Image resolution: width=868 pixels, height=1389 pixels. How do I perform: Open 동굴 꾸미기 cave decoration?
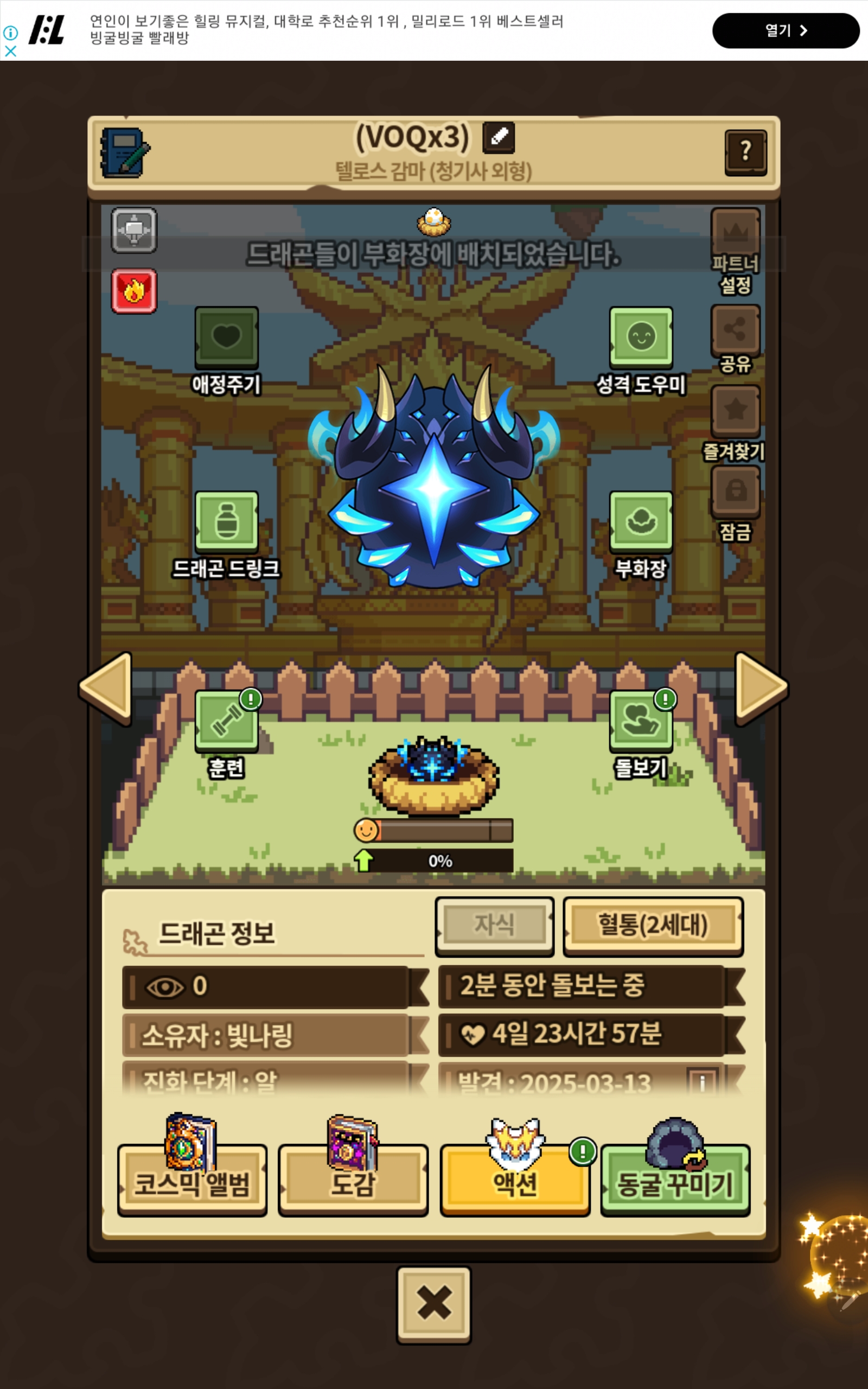click(675, 1180)
